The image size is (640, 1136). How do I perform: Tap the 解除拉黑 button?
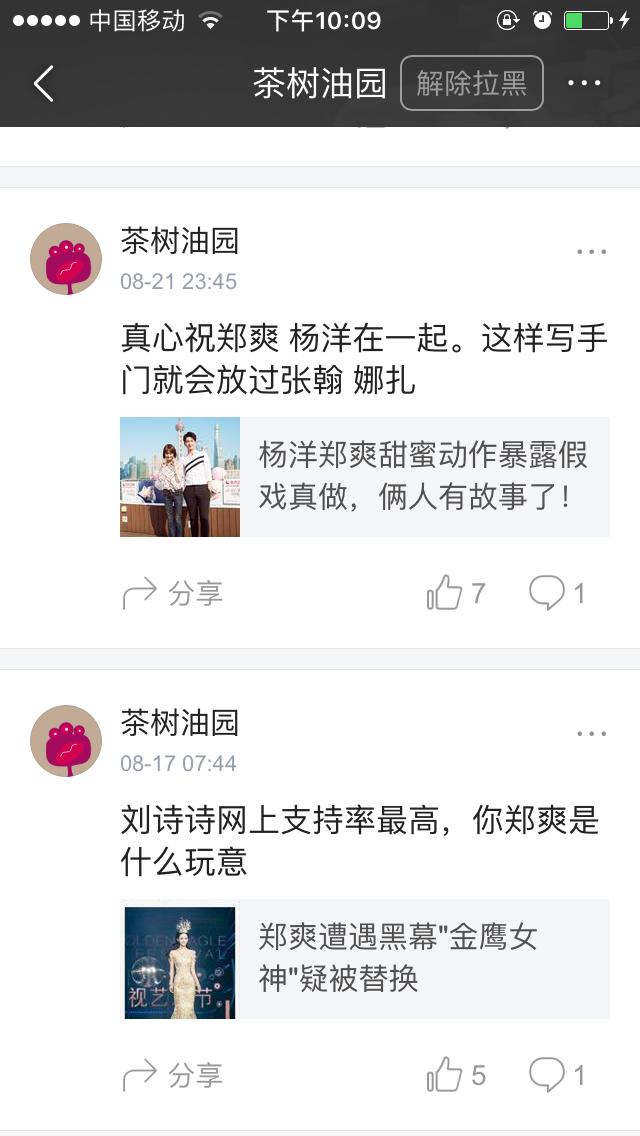(472, 84)
